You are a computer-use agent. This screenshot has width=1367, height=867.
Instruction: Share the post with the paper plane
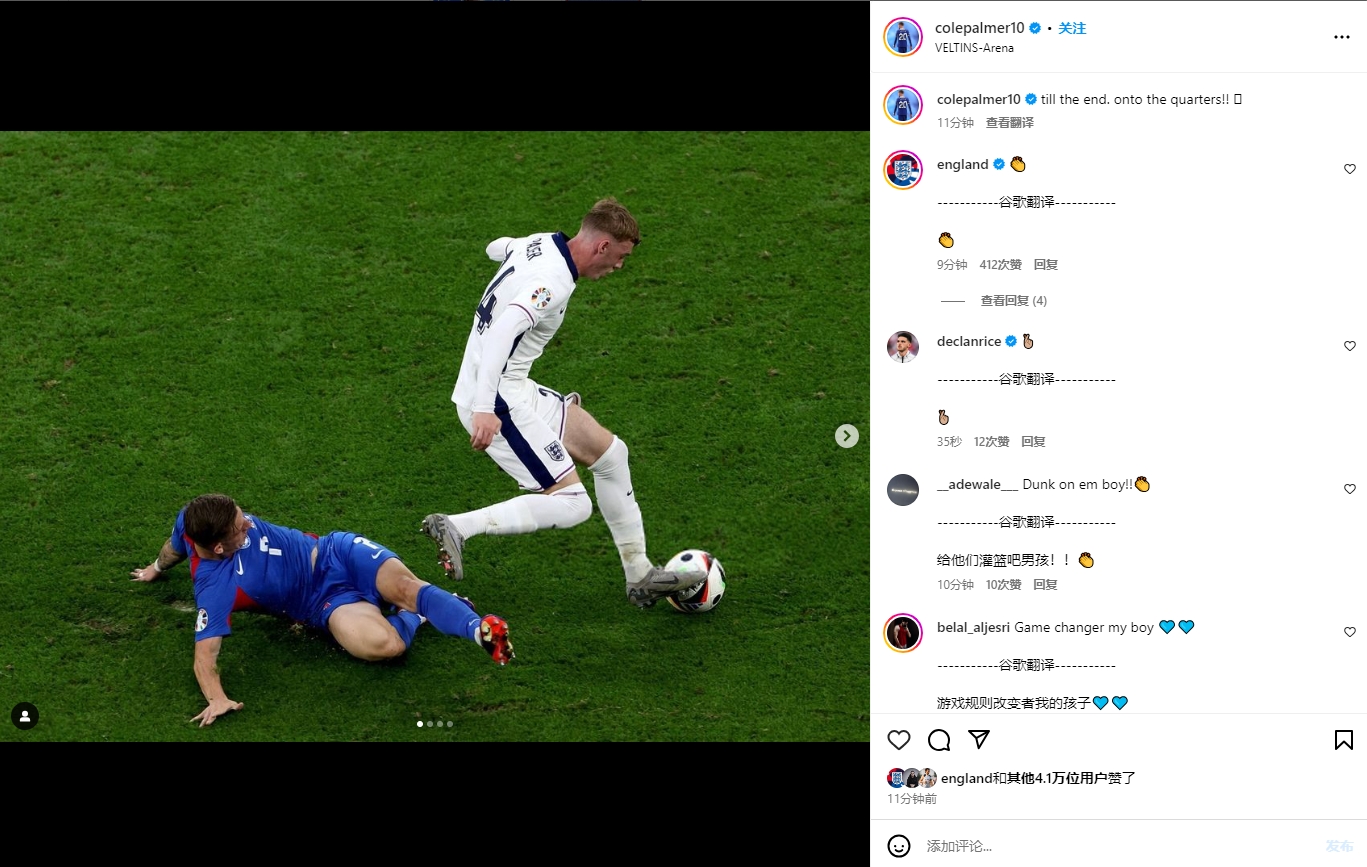pyautogui.click(x=979, y=739)
